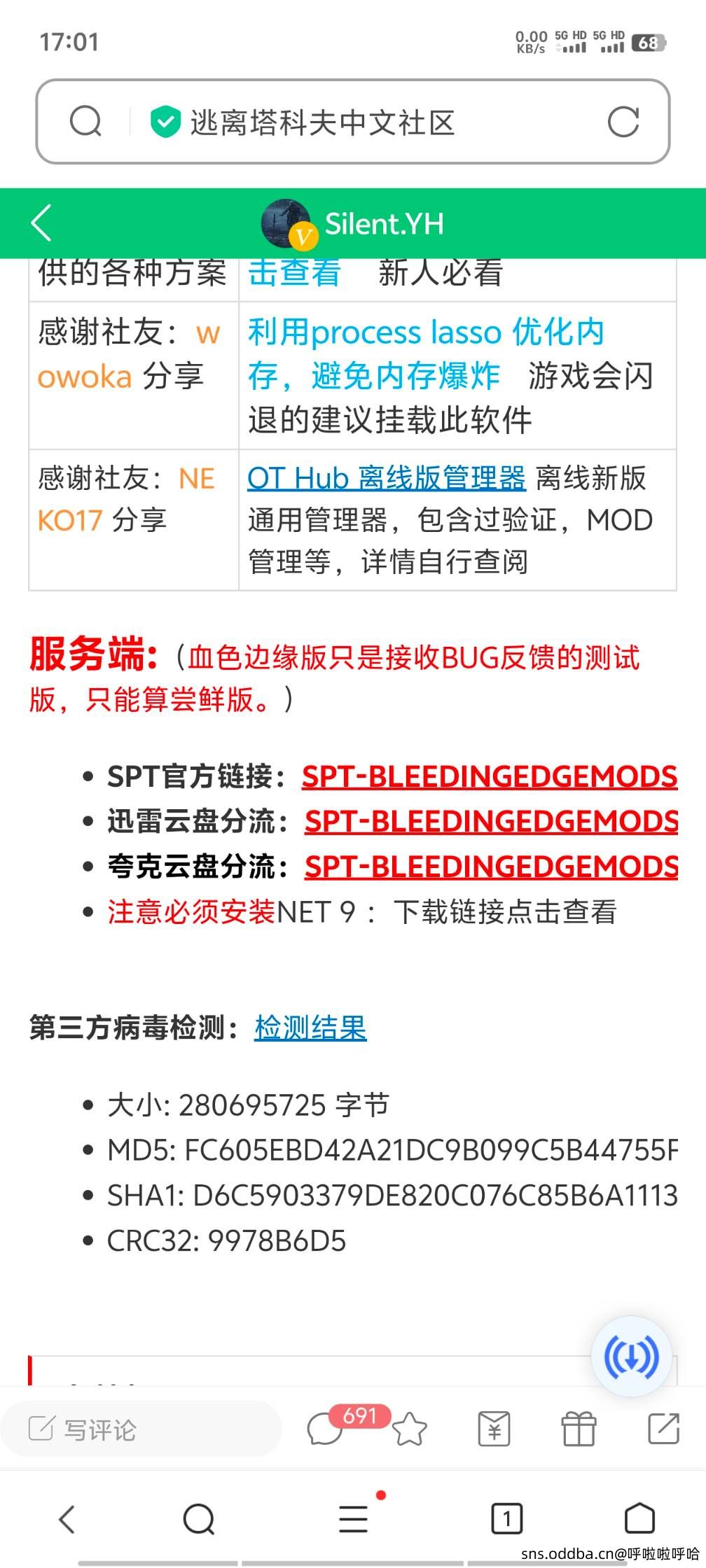Share this post via share icon
706x1568 pixels.
pyautogui.click(x=663, y=1428)
